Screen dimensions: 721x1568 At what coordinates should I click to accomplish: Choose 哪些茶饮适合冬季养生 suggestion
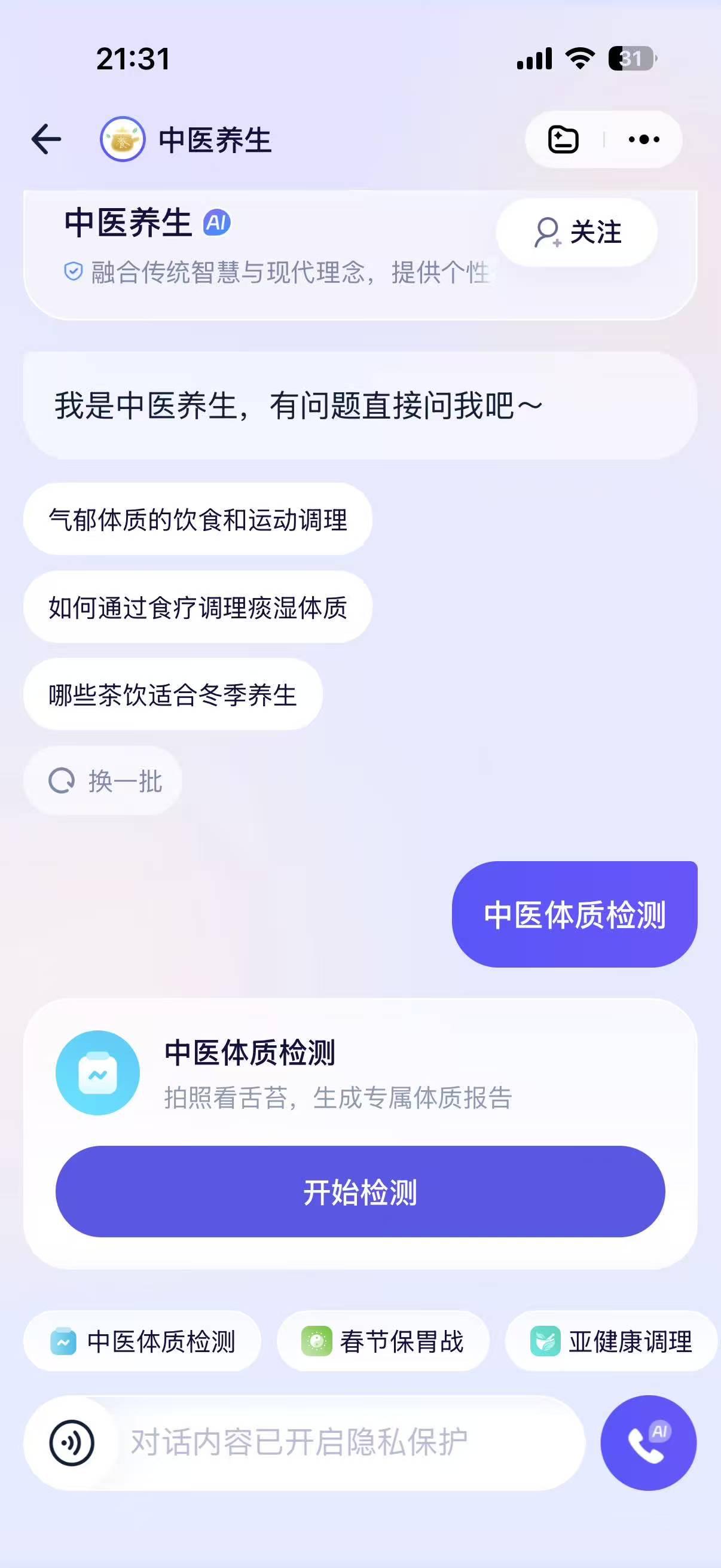[173, 694]
